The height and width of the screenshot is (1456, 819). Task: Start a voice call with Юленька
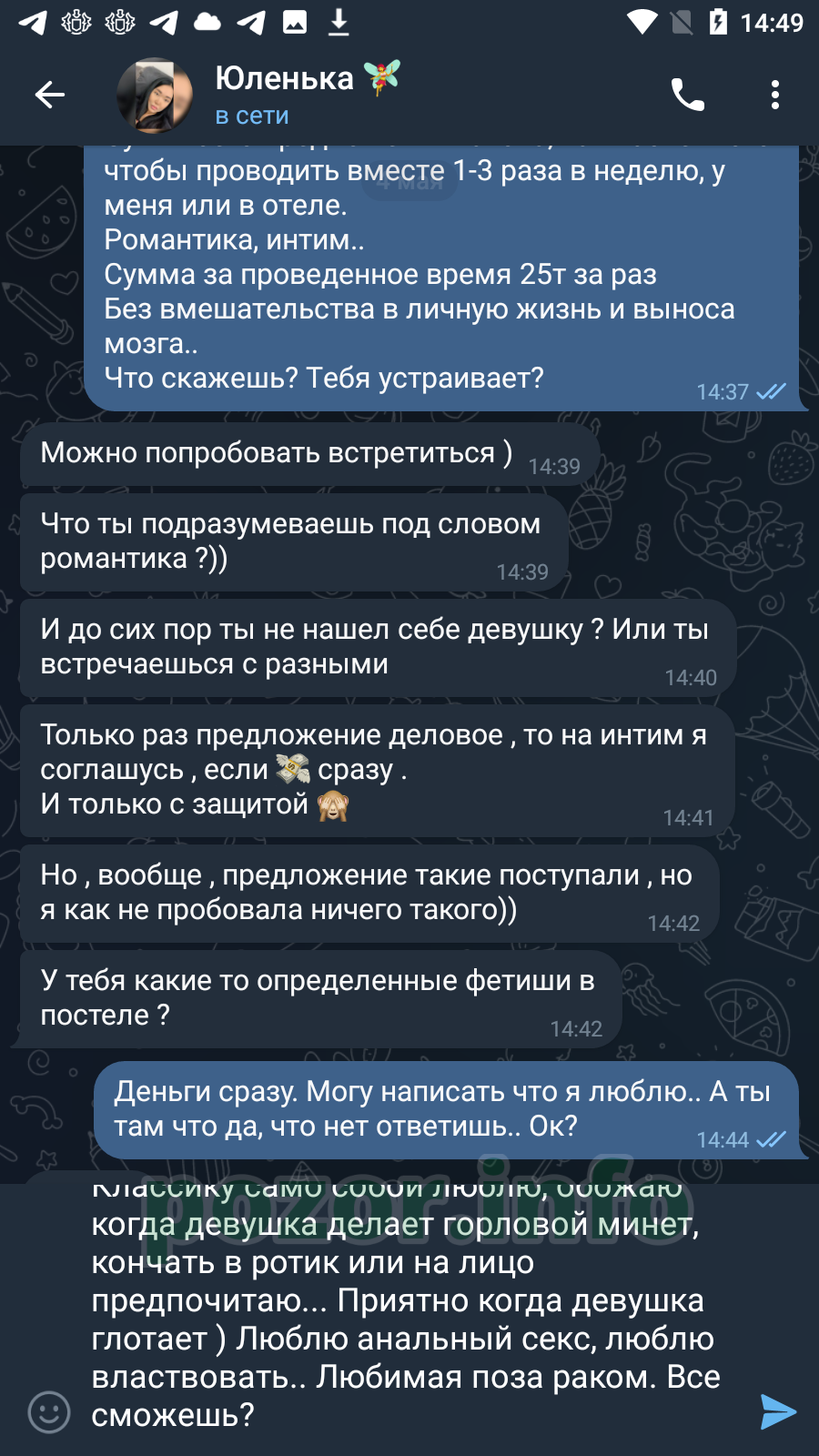click(687, 95)
